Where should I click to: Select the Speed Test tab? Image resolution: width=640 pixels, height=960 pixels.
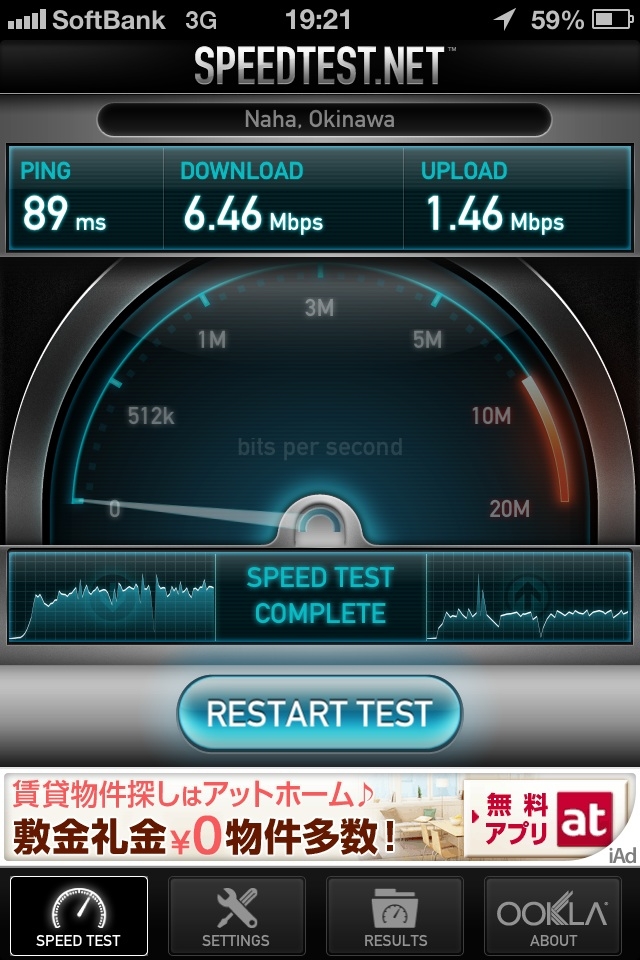78,915
